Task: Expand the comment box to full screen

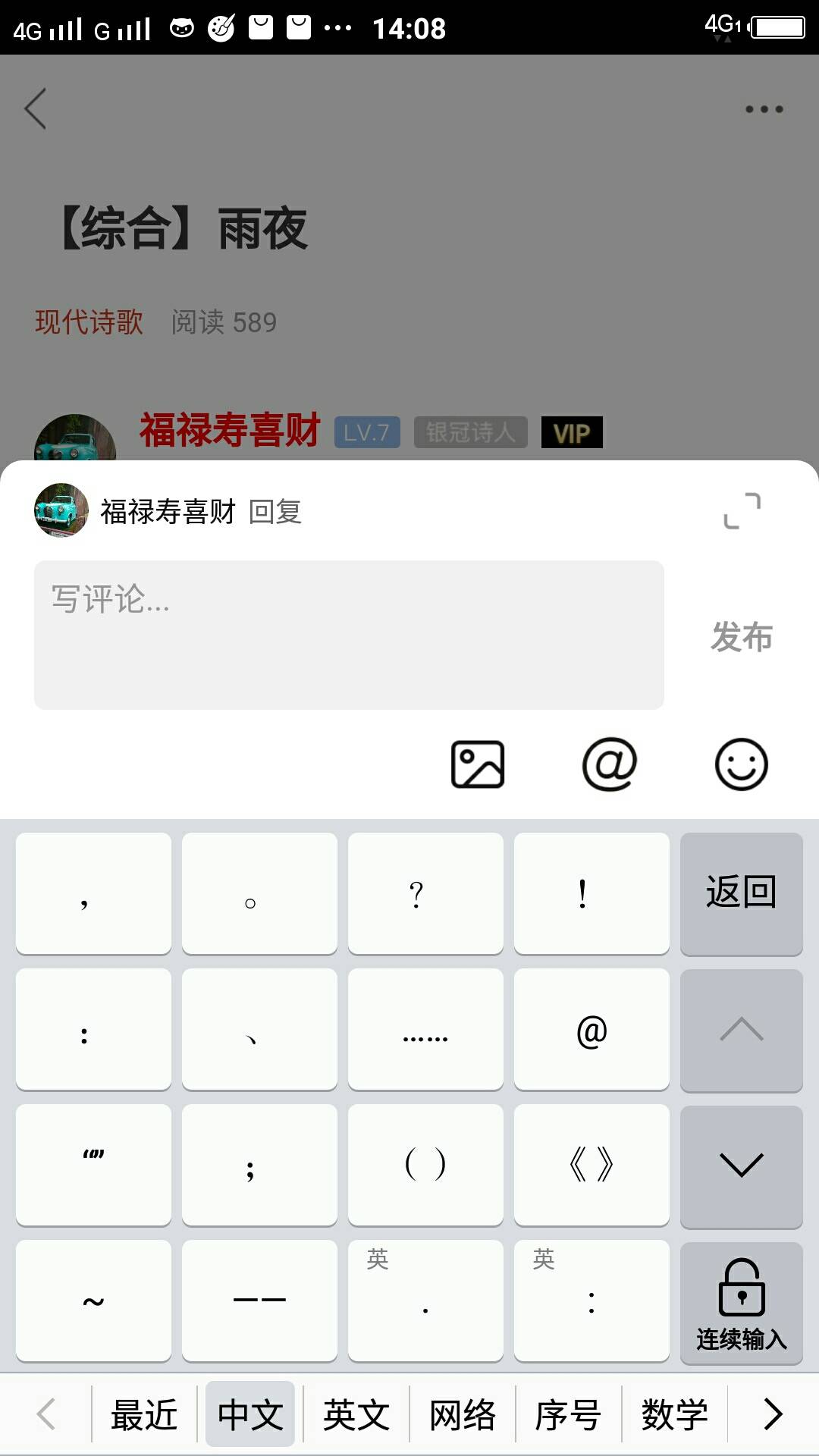Action: coord(742,510)
